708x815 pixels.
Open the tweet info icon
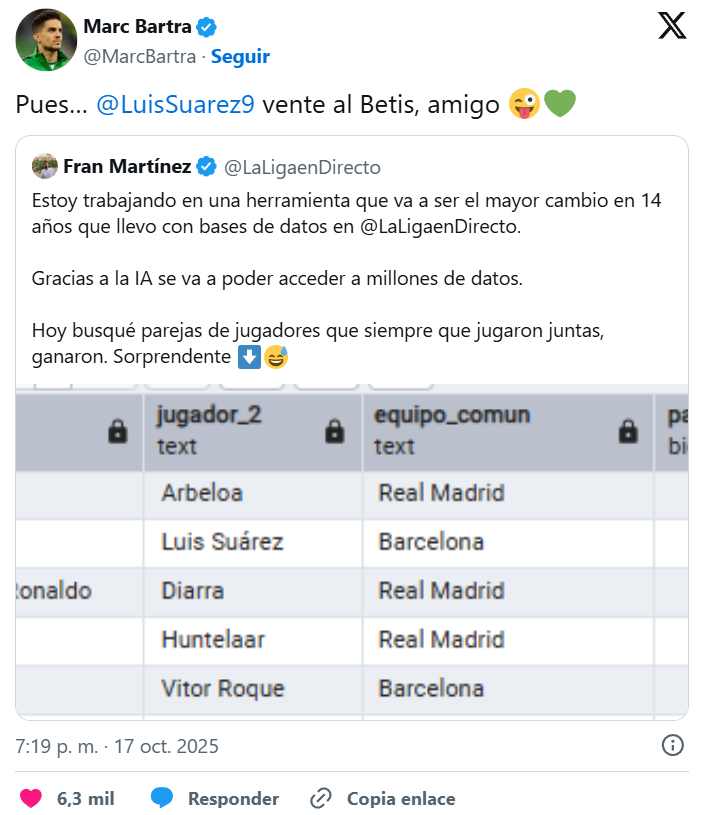(x=673, y=746)
